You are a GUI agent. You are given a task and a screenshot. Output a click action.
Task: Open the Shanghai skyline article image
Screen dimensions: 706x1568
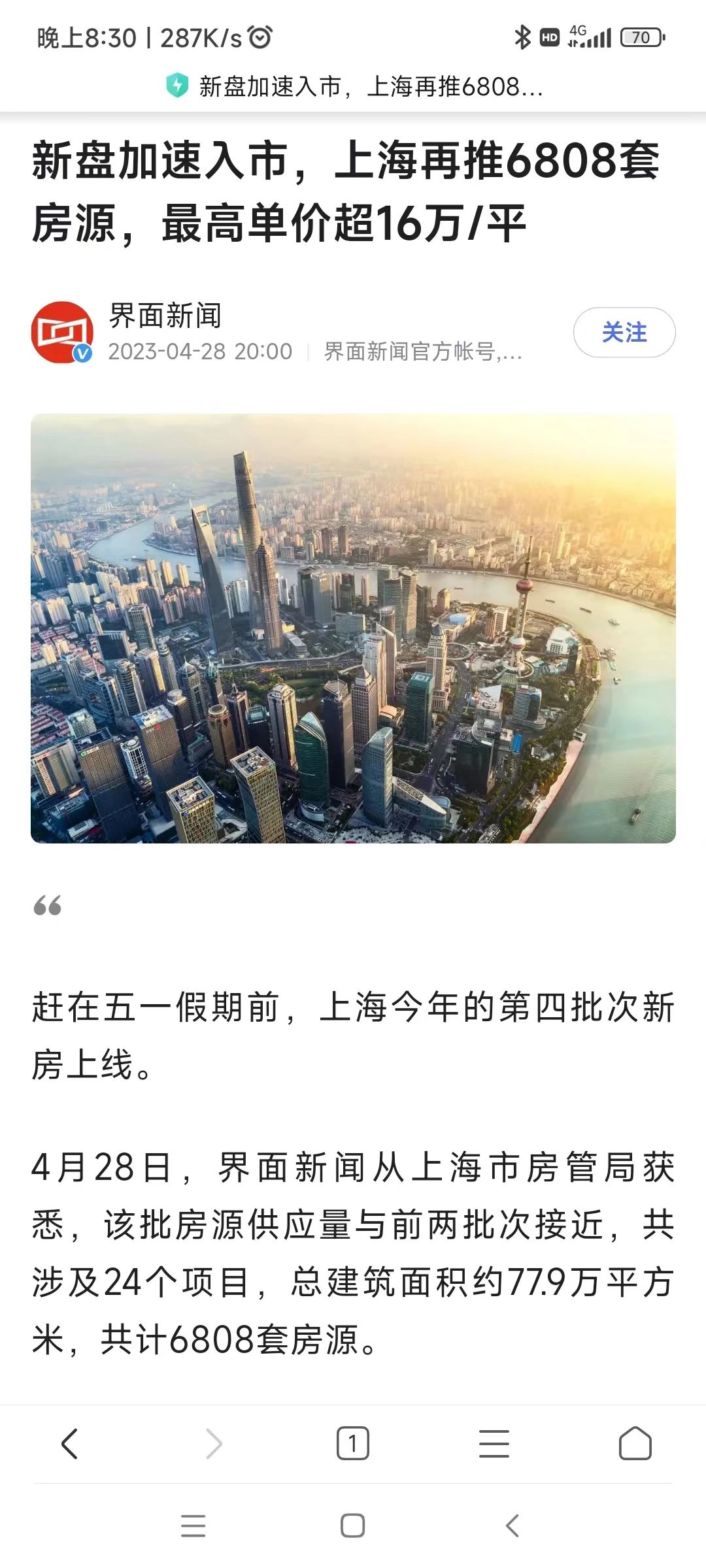(353, 628)
